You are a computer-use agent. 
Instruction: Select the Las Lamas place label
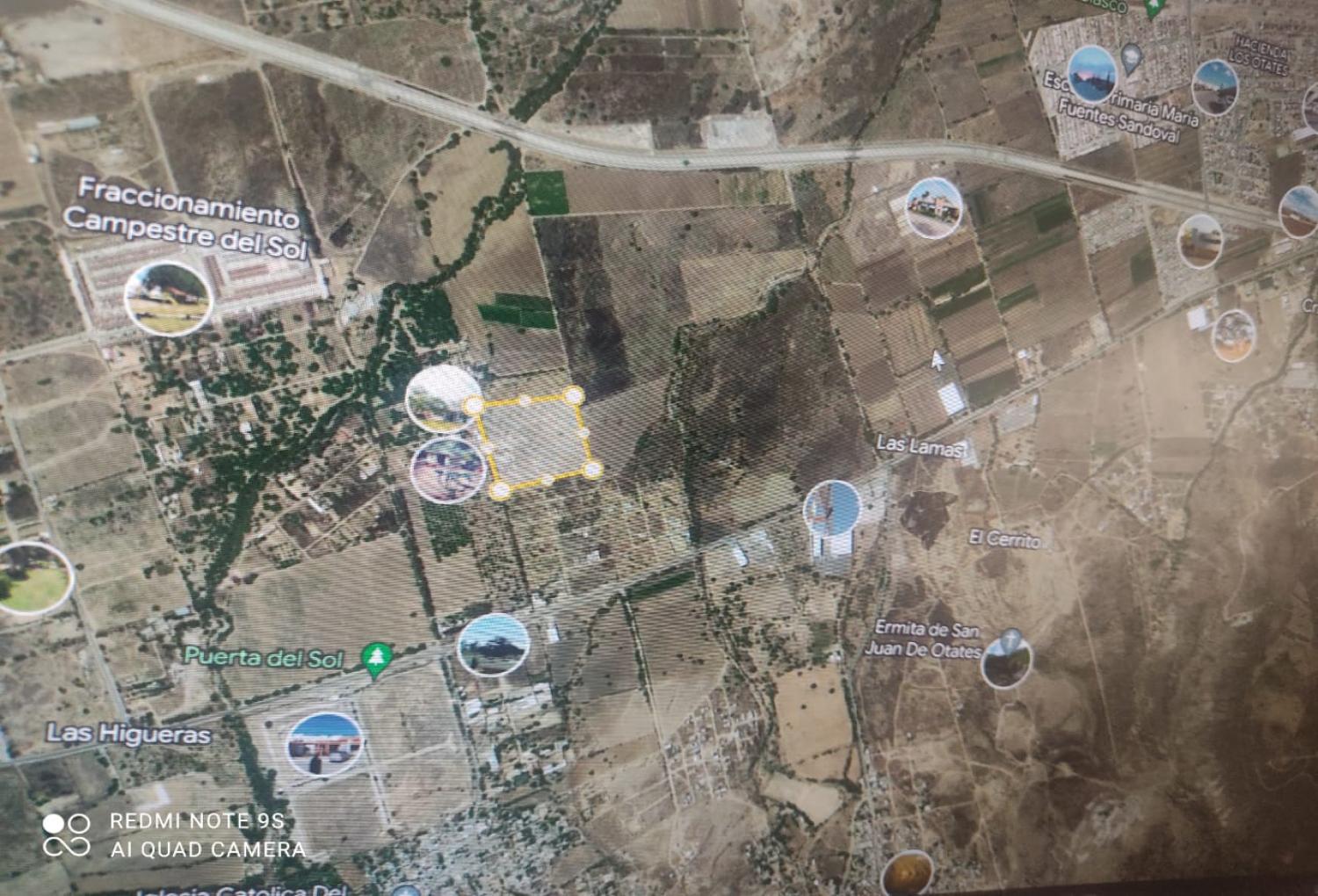tap(920, 446)
